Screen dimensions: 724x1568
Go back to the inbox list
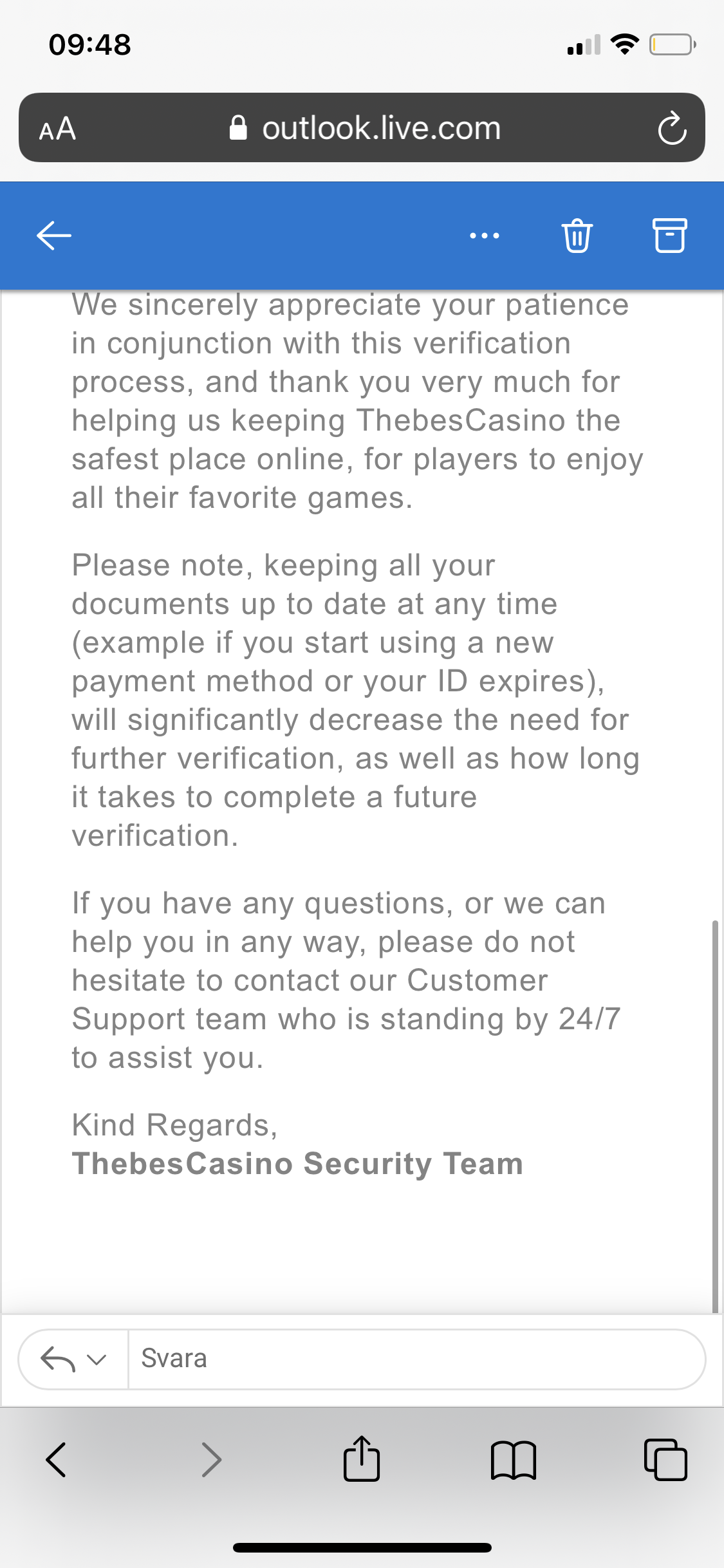click(x=54, y=236)
